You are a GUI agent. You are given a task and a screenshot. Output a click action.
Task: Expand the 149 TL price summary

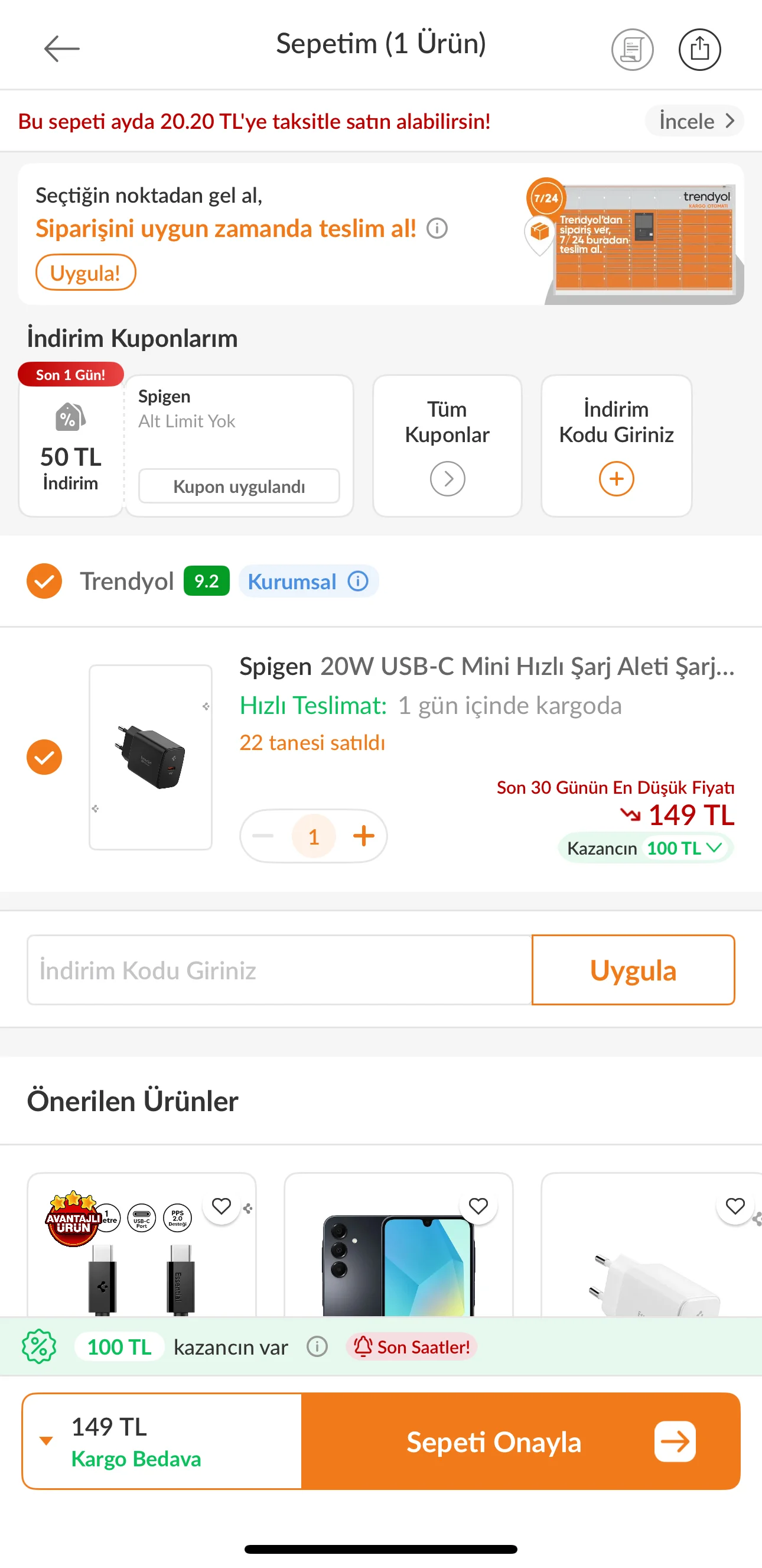click(x=46, y=1441)
